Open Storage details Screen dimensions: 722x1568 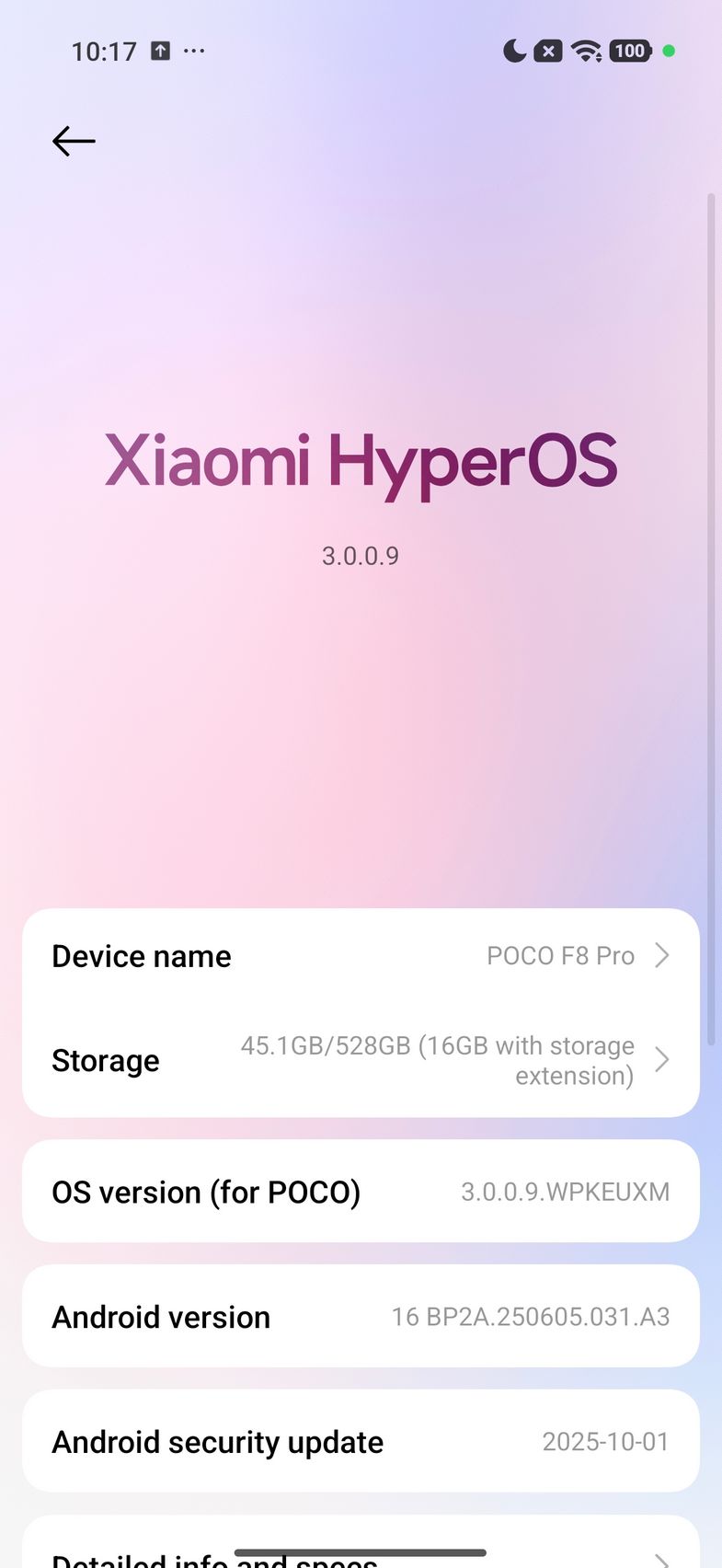click(361, 1060)
